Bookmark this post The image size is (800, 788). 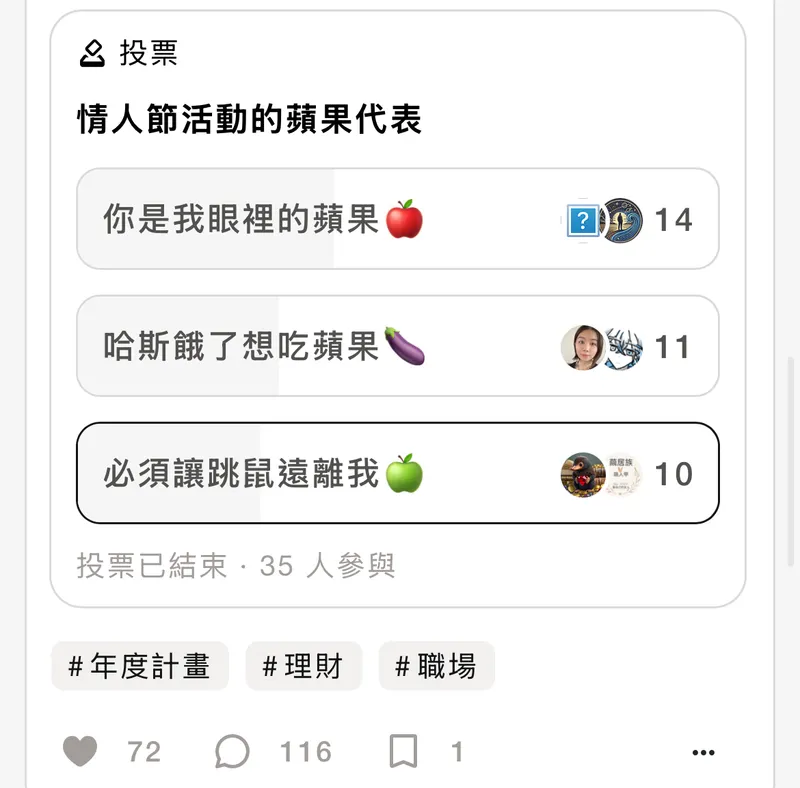[403, 751]
